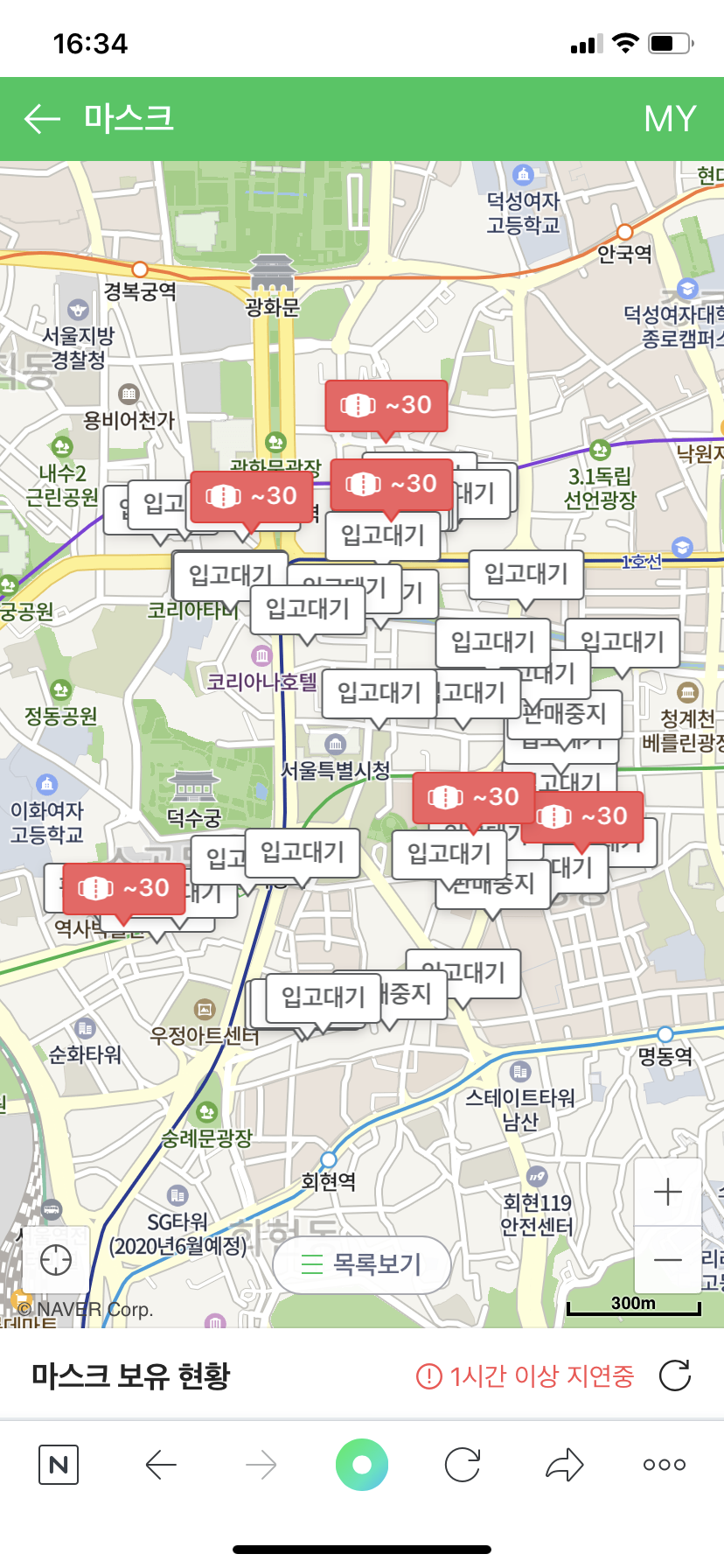
Task: Zoom out on the map
Action: [668, 1260]
